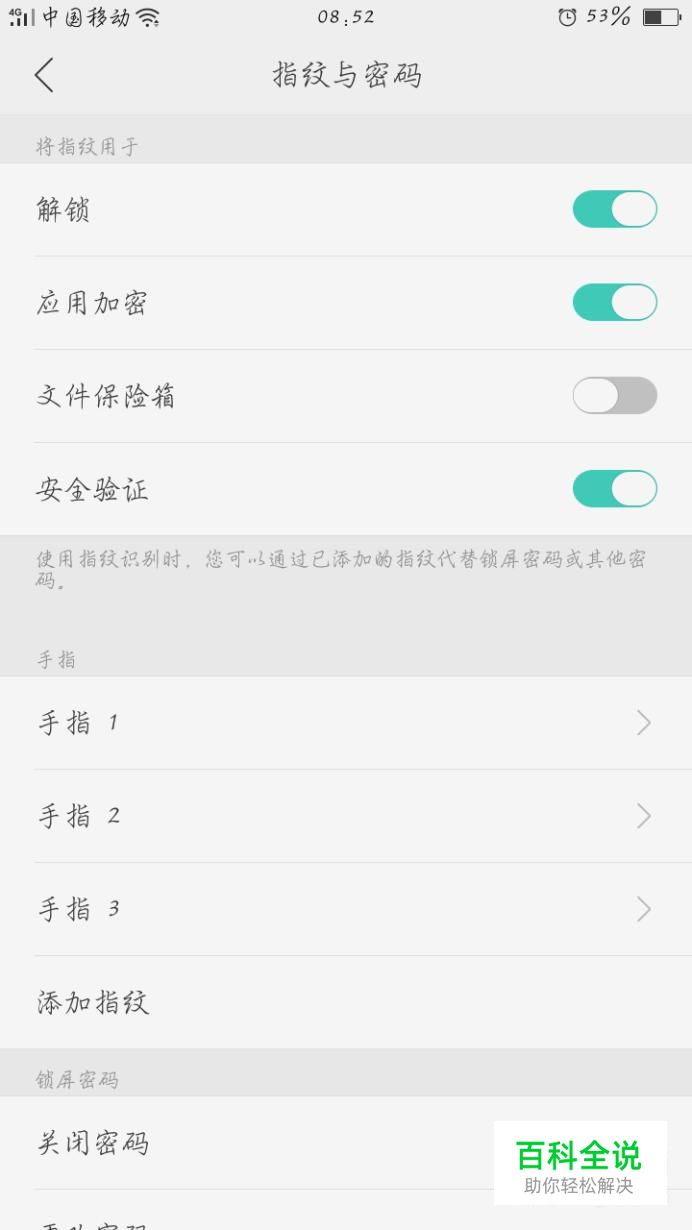The width and height of the screenshot is (692, 1230).
Task: Open 手指 2 fingerprint details
Action: point(346,816)
